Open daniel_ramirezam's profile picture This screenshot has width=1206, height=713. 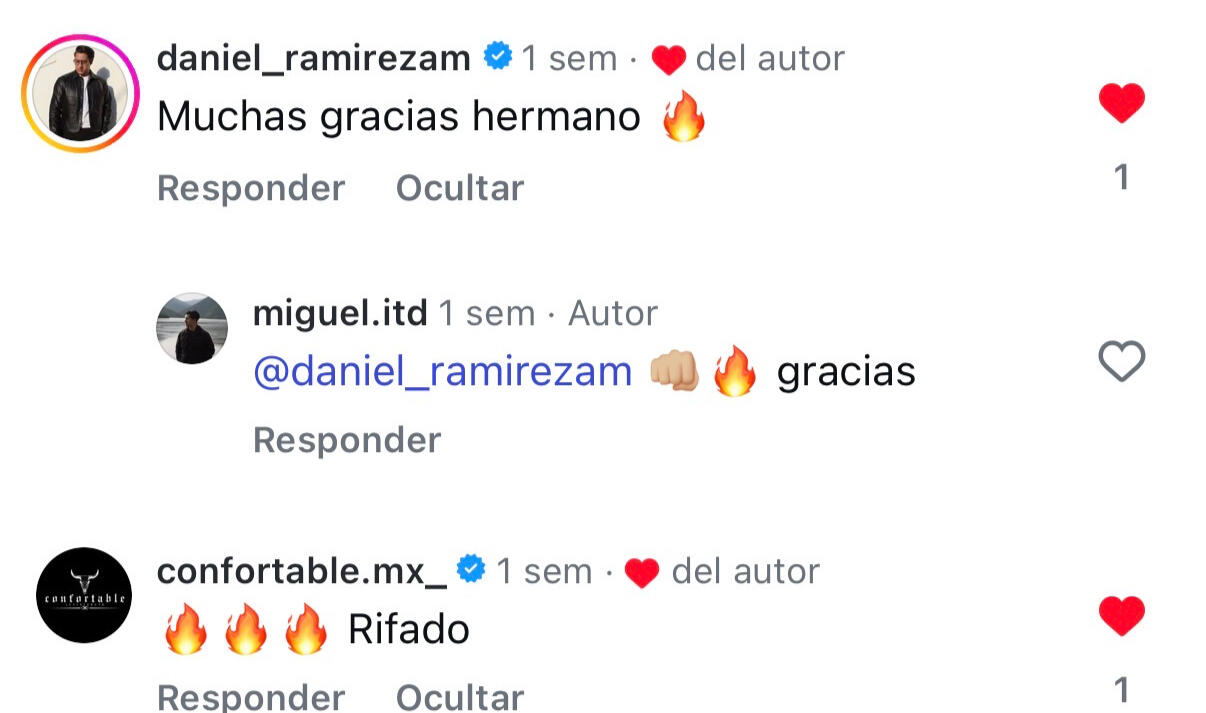tap(80, 94)
